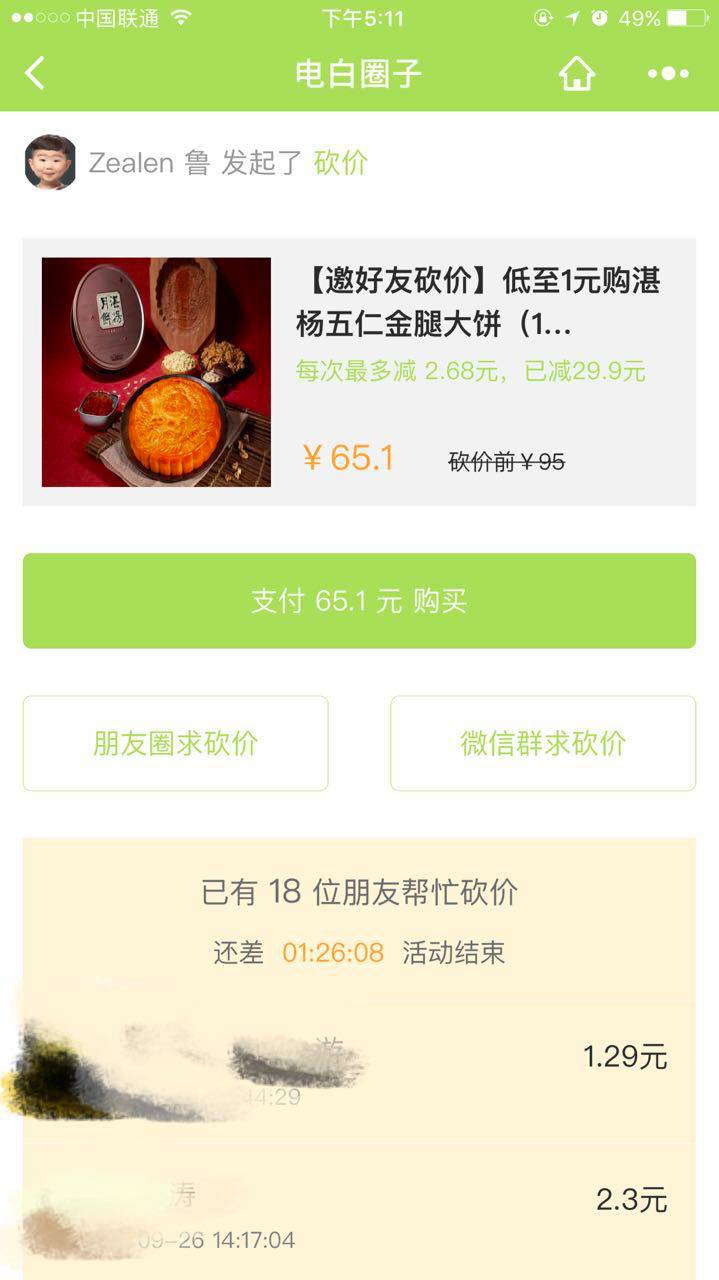Tap 支付 65.1 元 购买 button
Screen dimensions: 719x1280
pyautogui.click(x=359, y=601)
